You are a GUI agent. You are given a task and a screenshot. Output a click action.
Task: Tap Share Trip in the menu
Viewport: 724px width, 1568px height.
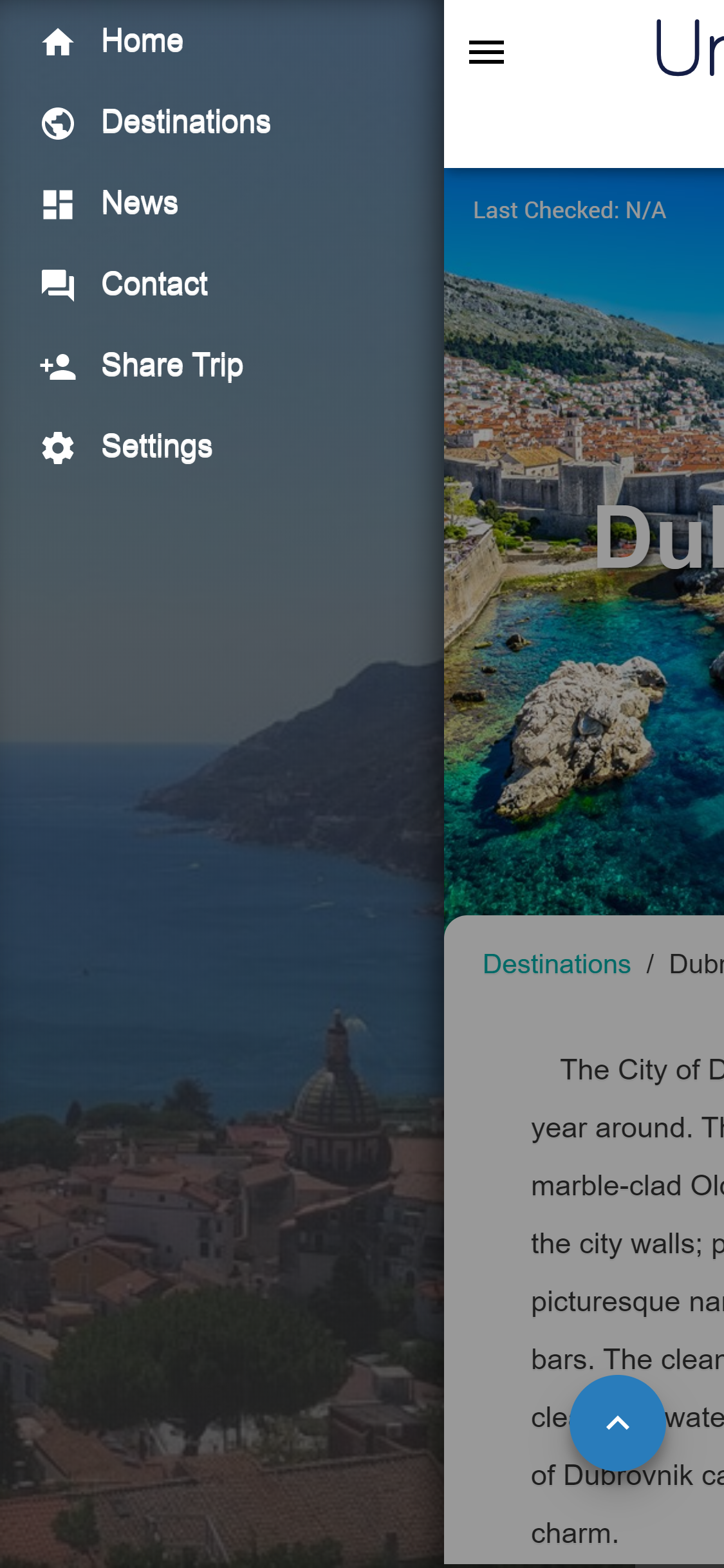coord(172,366)
